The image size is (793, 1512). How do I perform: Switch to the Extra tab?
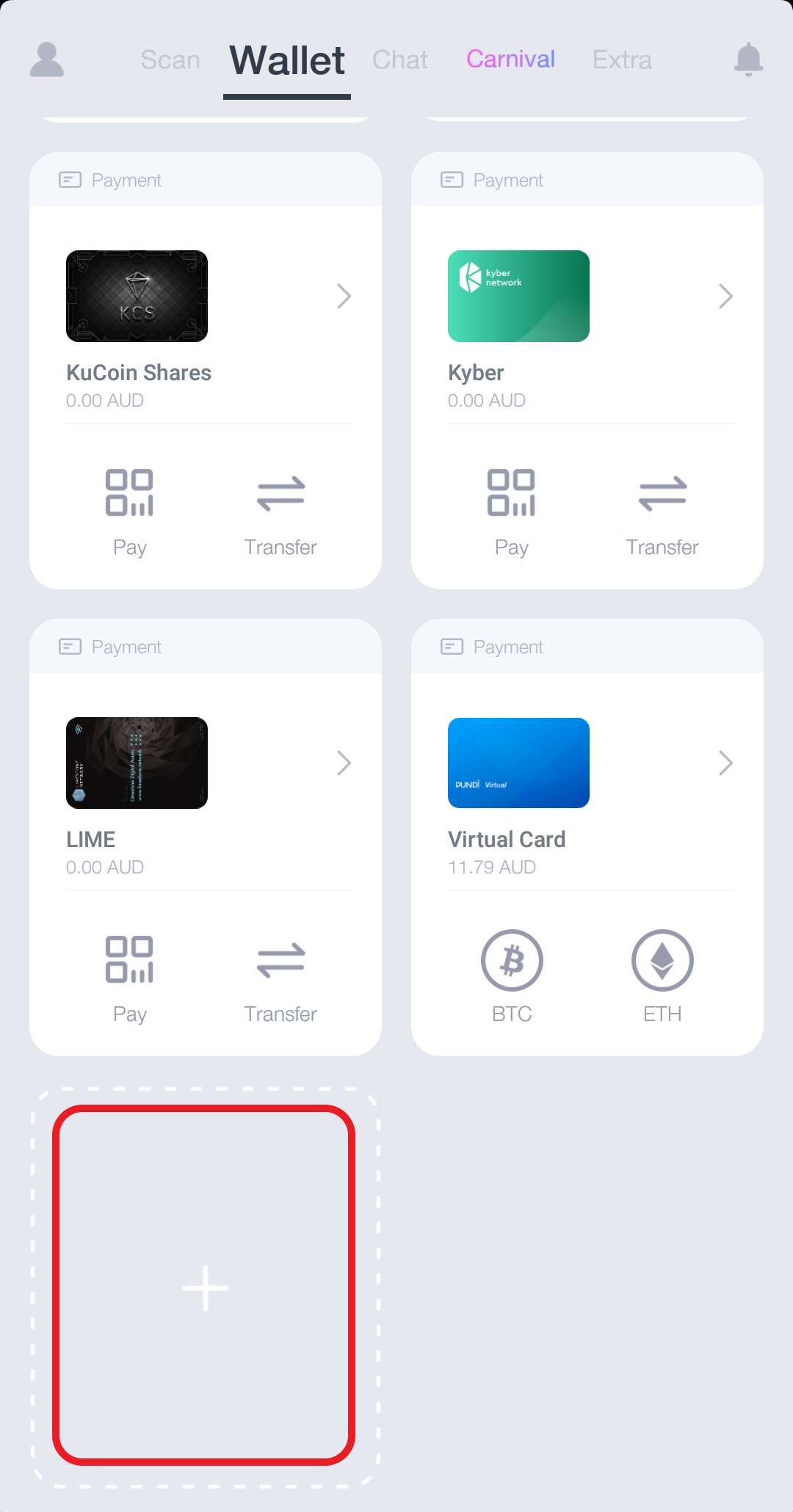pyautogui.click(x=622, y=59)
